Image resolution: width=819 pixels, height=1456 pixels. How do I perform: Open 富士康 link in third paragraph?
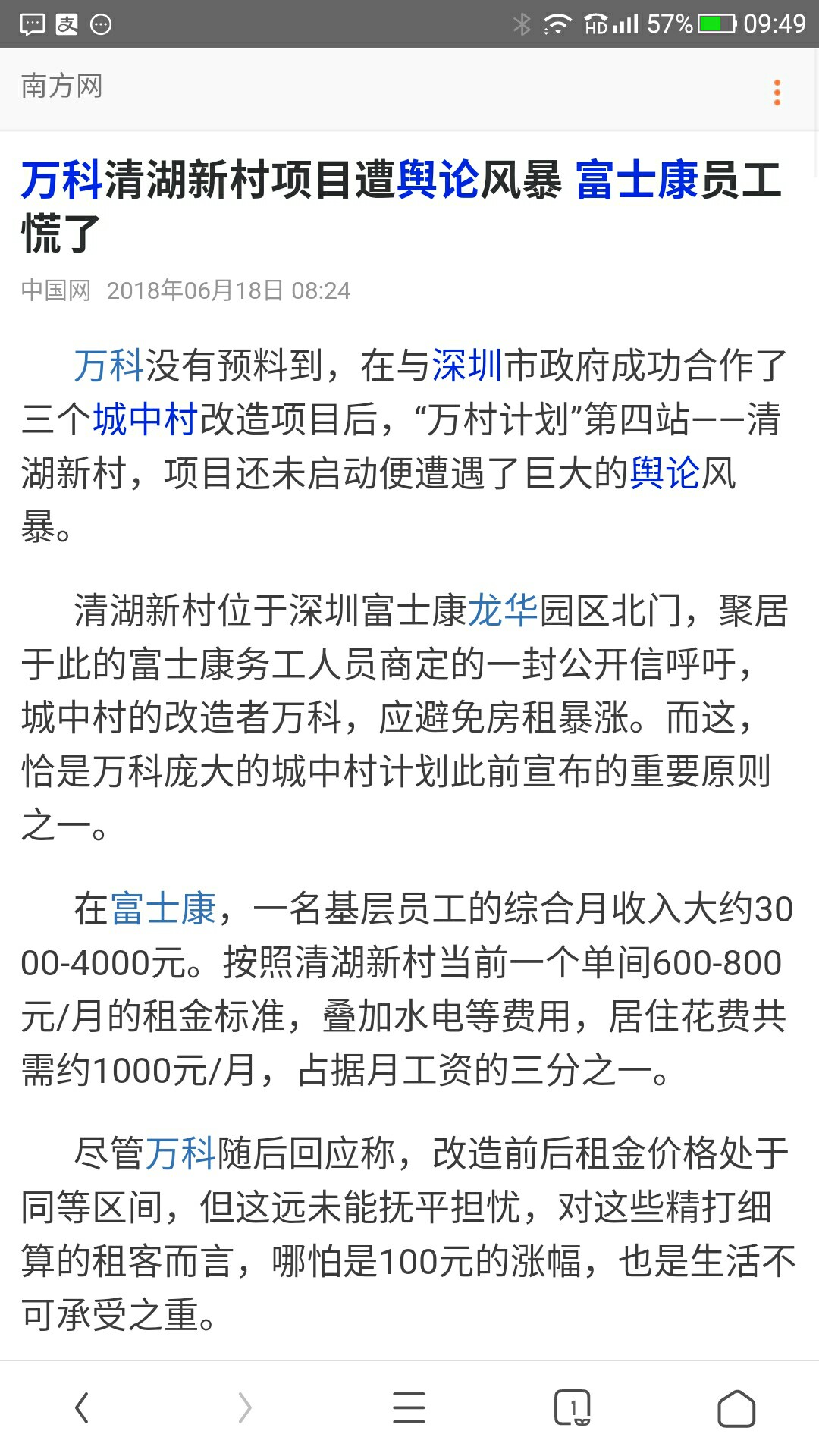pos(164,908)
